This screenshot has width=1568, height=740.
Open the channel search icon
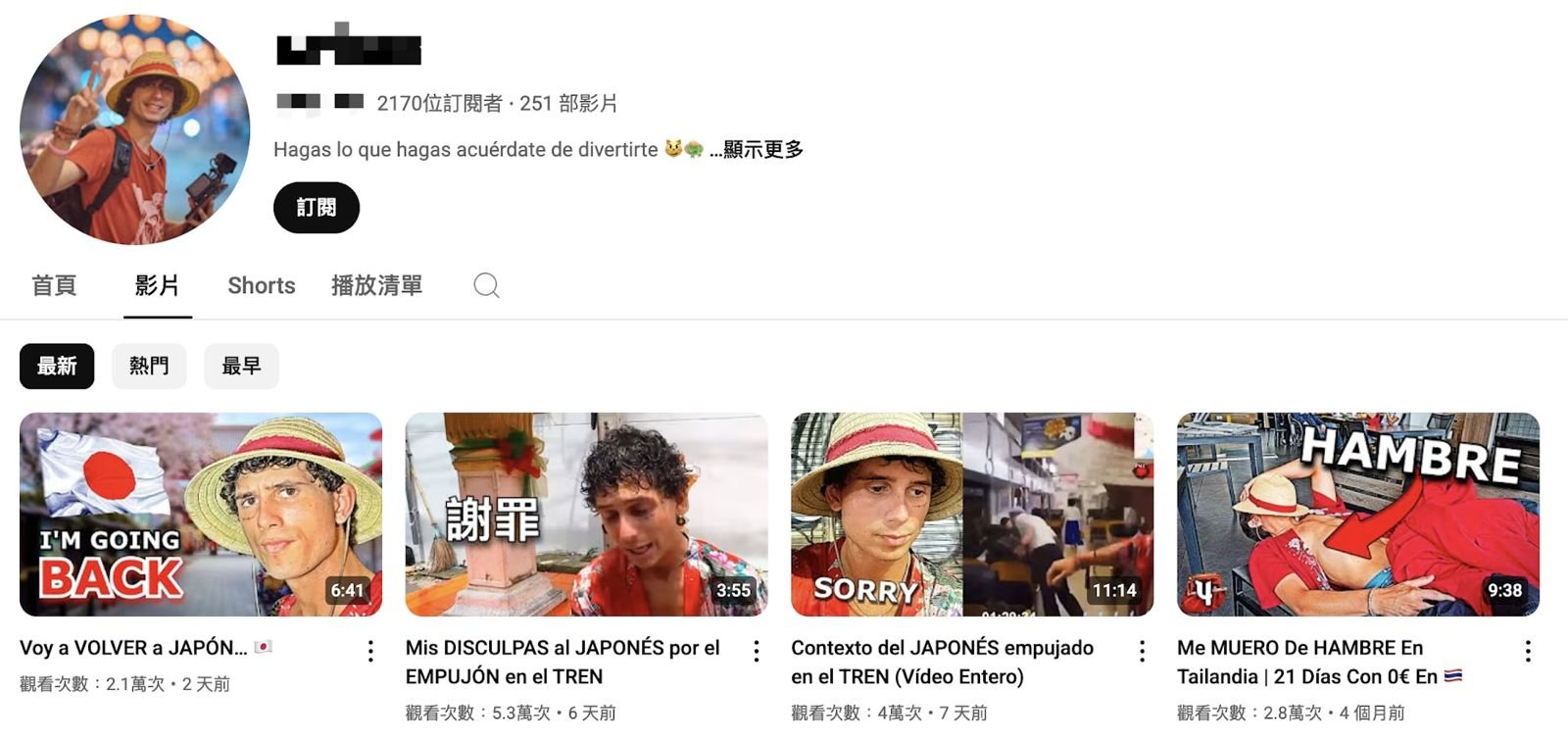(x=486, y=285)
